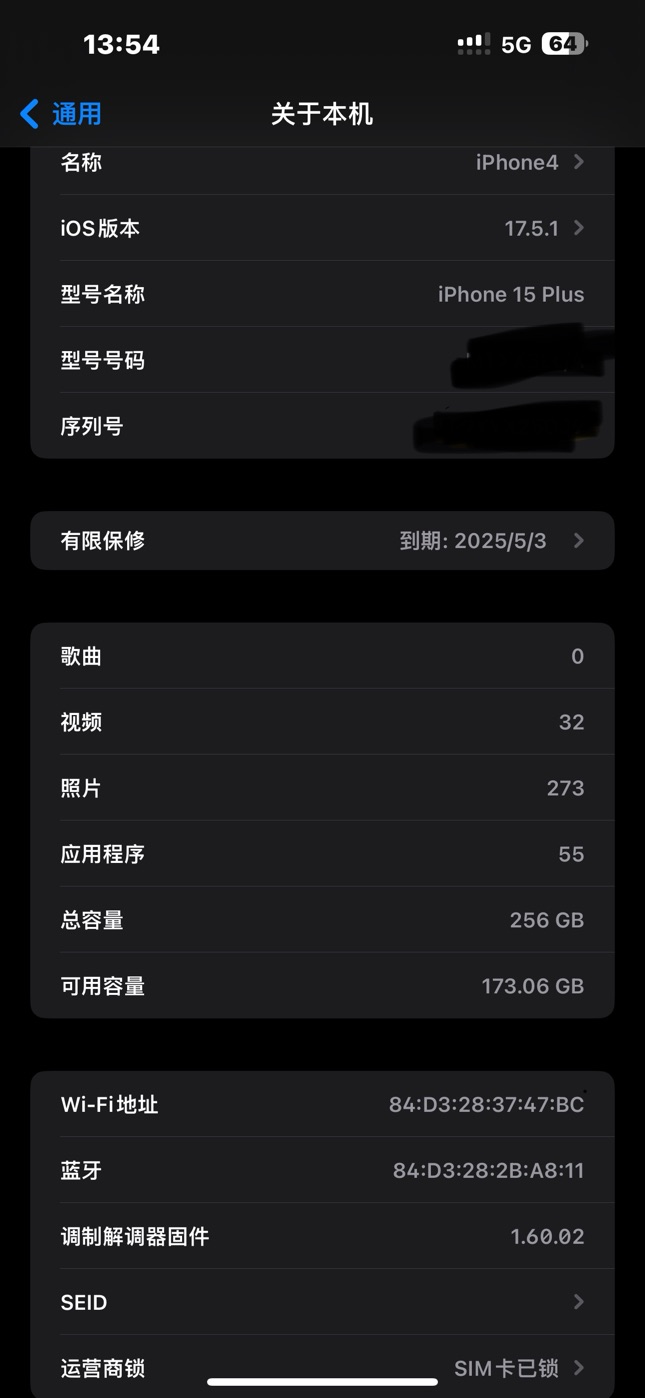Open the SEID row

pos(322,1302)
